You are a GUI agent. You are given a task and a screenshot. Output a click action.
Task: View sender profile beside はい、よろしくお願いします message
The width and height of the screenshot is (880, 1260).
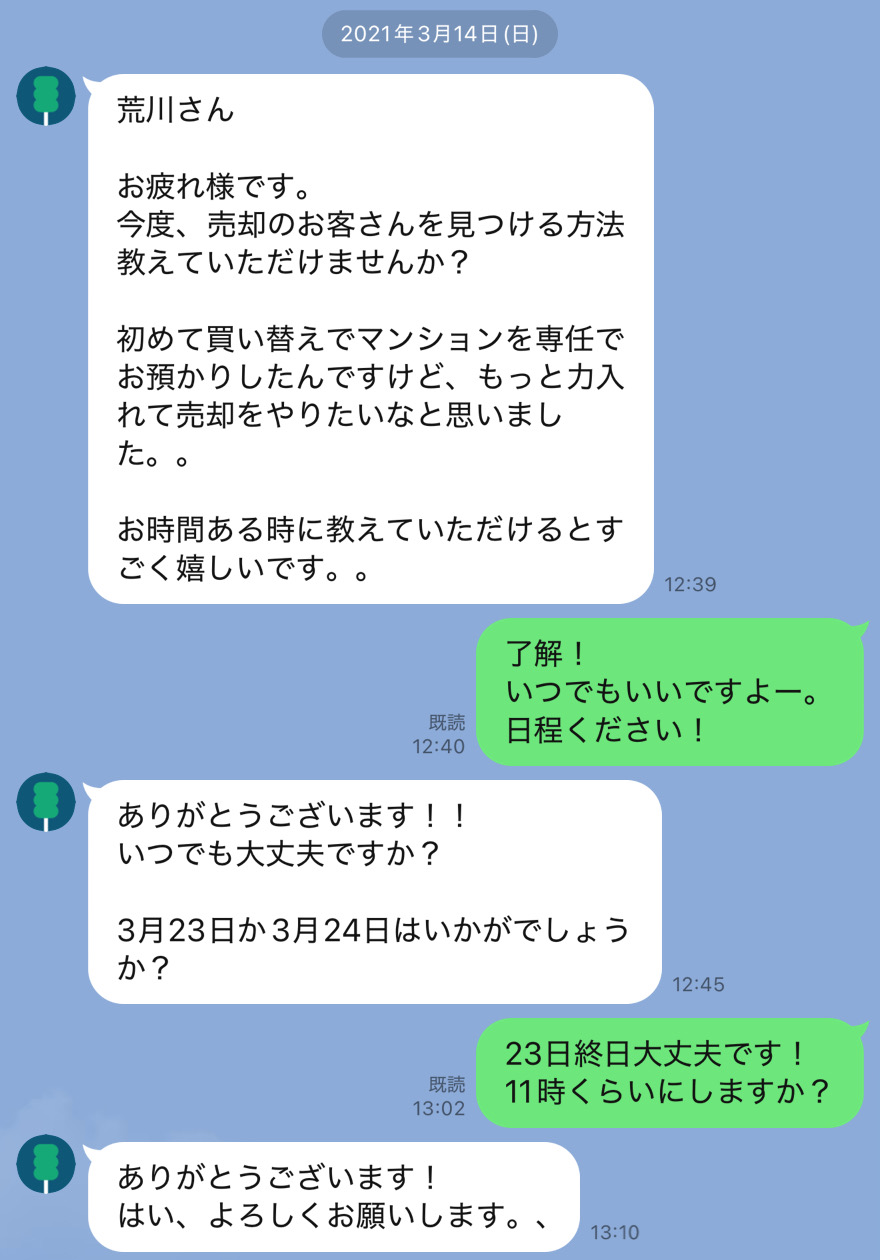[x=46, y=1164]
